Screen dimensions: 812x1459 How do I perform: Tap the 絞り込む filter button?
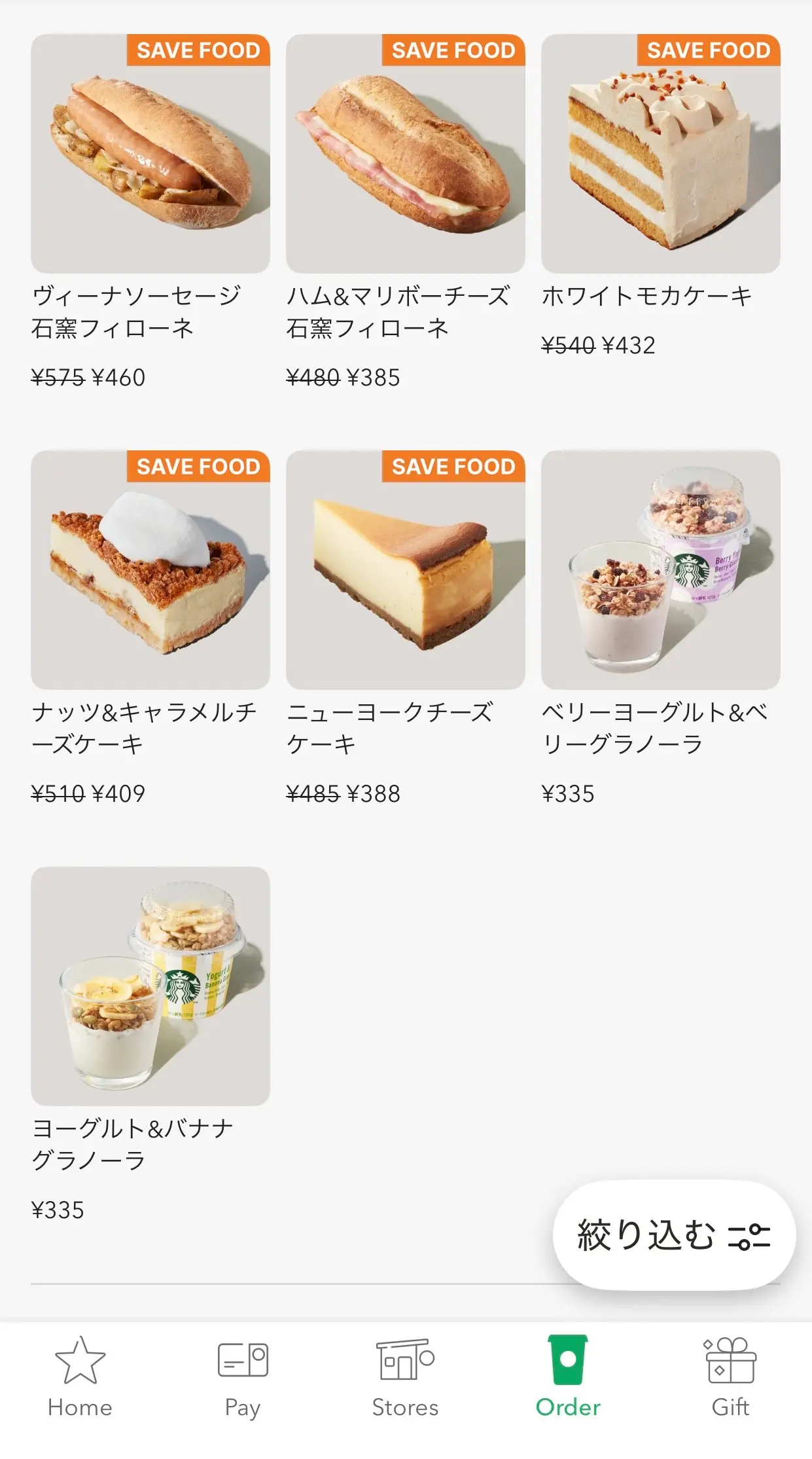[x=673, y=1235]
